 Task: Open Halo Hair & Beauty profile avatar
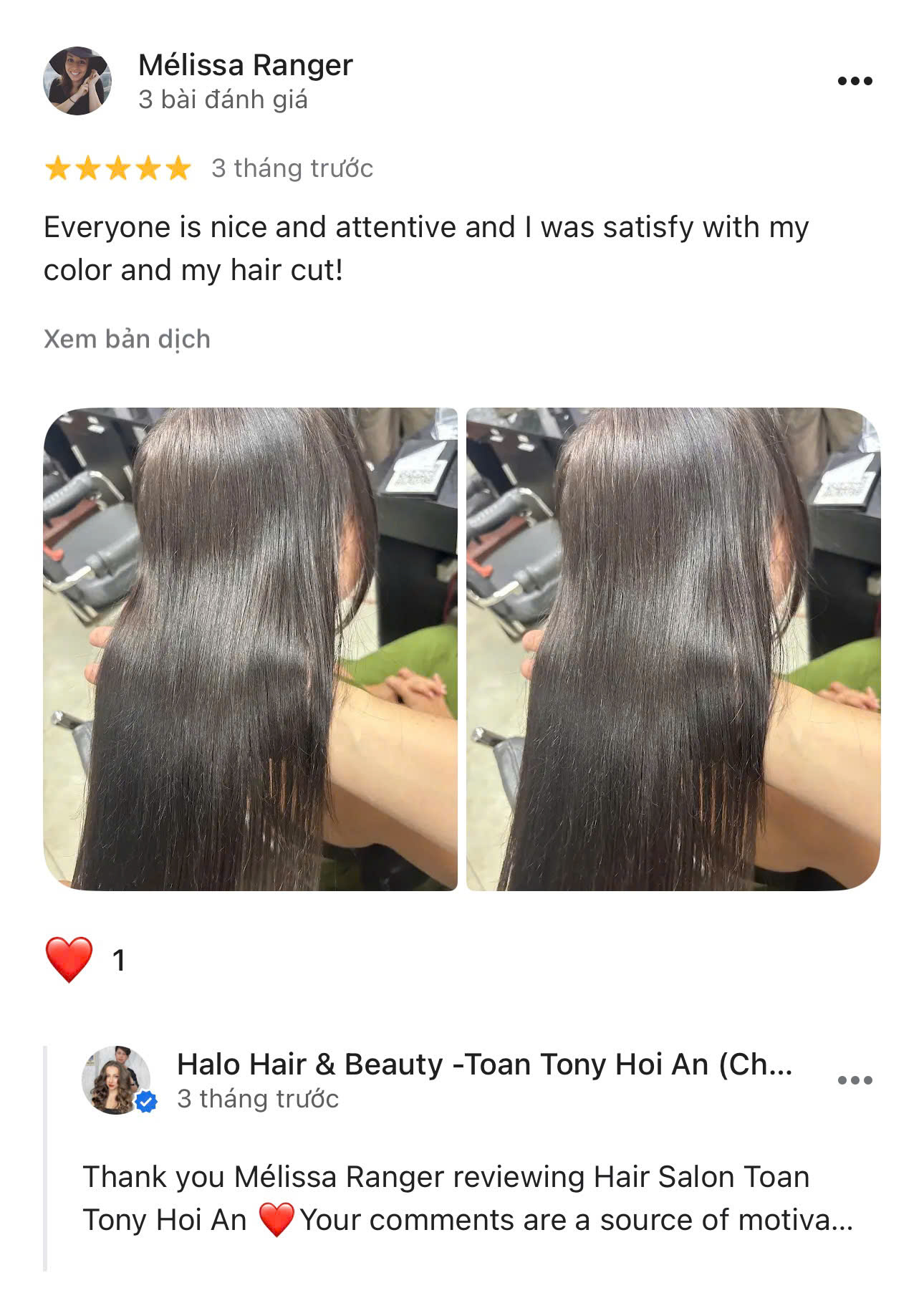coord(117,1080)
